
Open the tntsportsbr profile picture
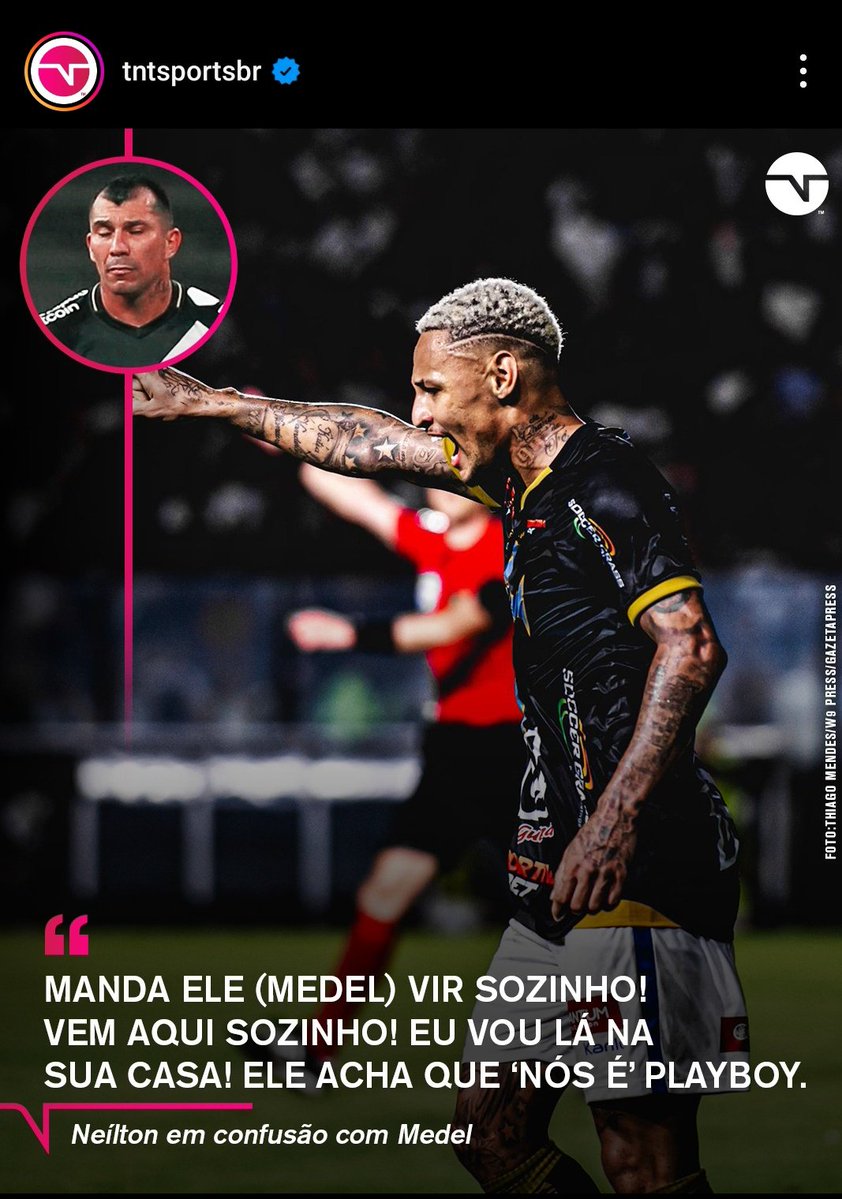pos(64,72)
